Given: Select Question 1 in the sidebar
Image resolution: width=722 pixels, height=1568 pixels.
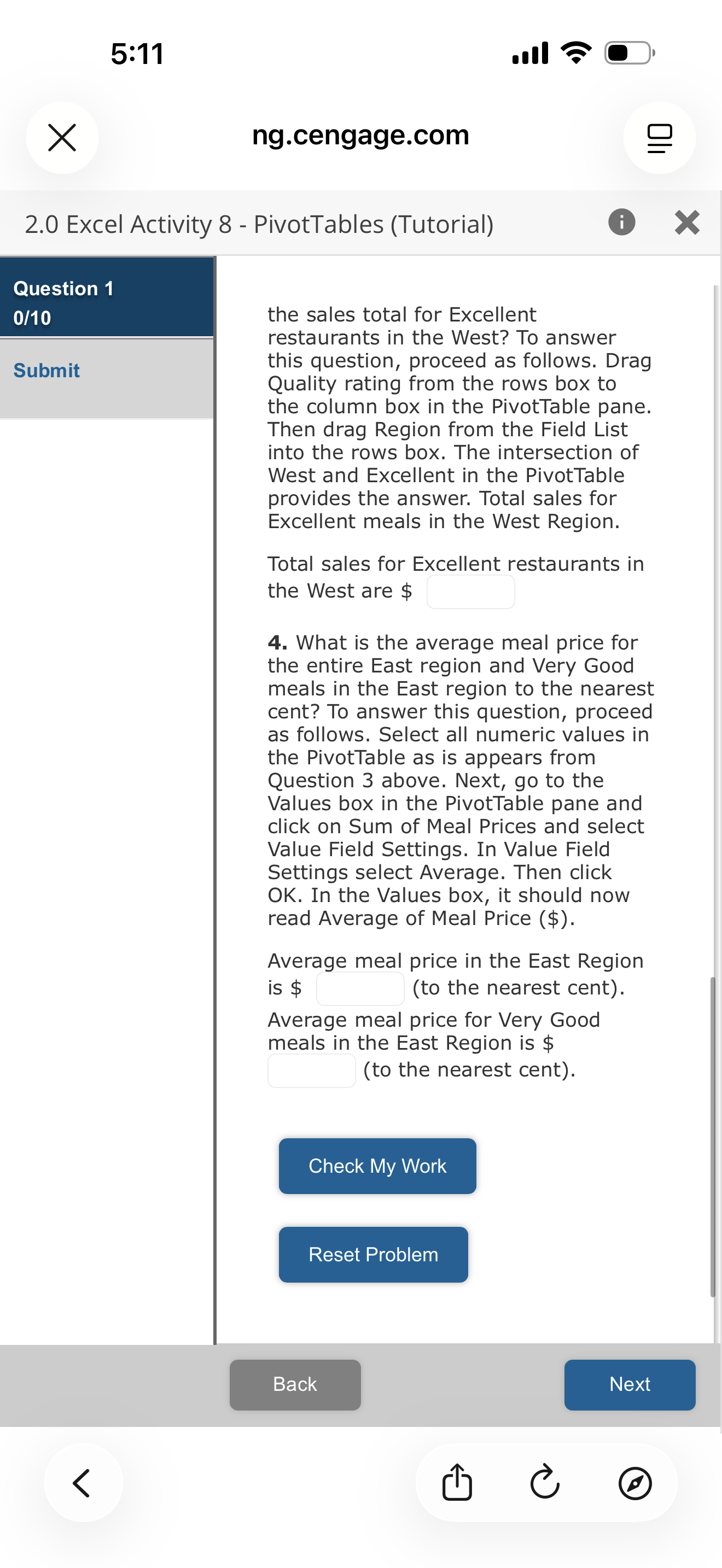Looking at the screenshot, I should [107, 297].
